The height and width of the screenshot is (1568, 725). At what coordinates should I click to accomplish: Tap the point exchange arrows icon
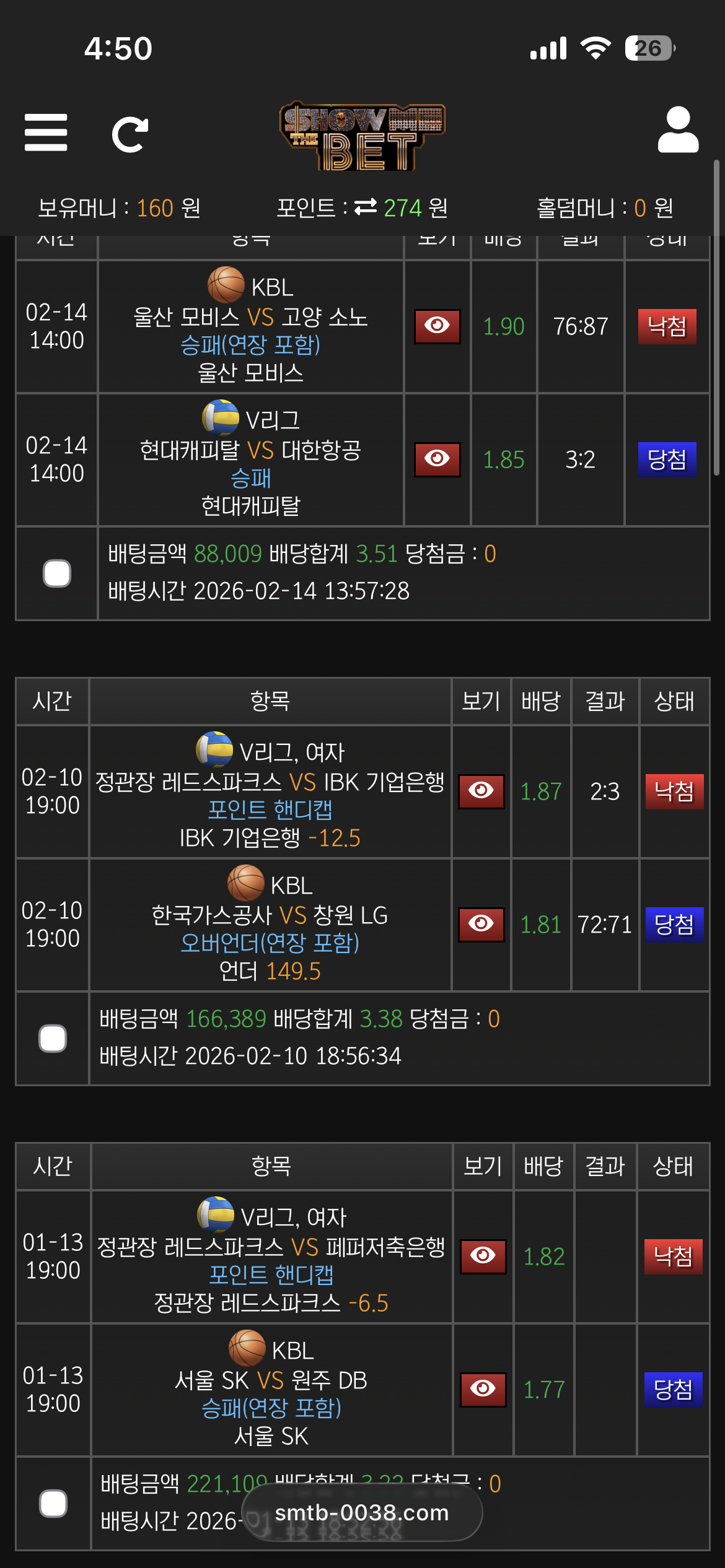click(366, 207)
